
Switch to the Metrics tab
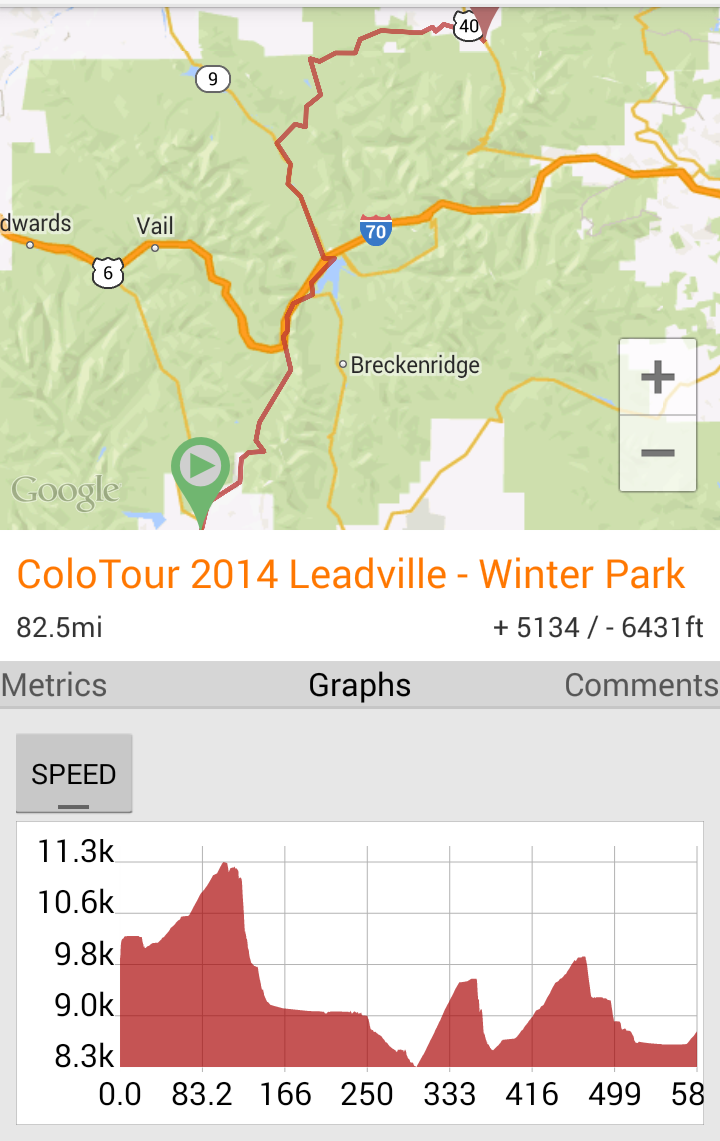point(55,685)
